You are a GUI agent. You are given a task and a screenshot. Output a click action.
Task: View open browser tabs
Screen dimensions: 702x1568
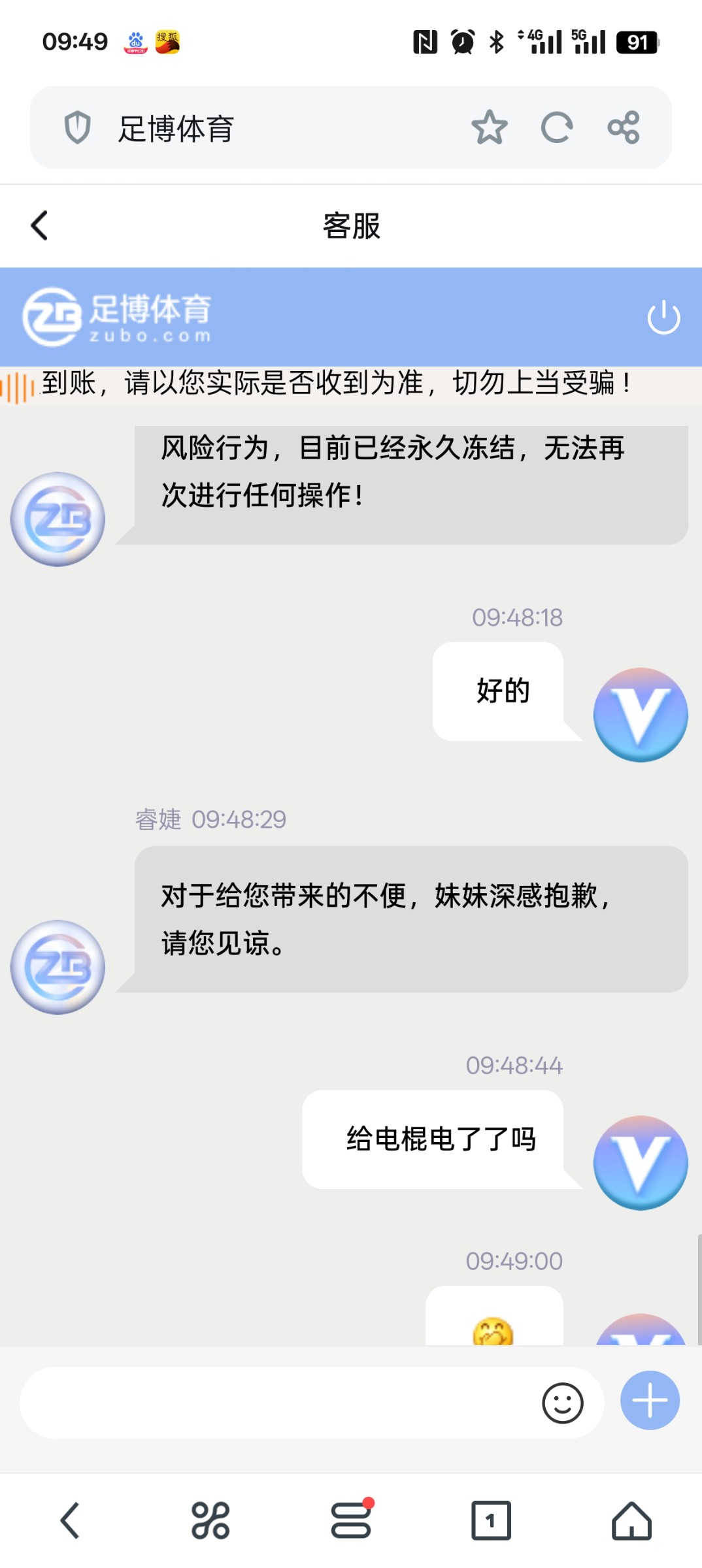[491, 1520]
